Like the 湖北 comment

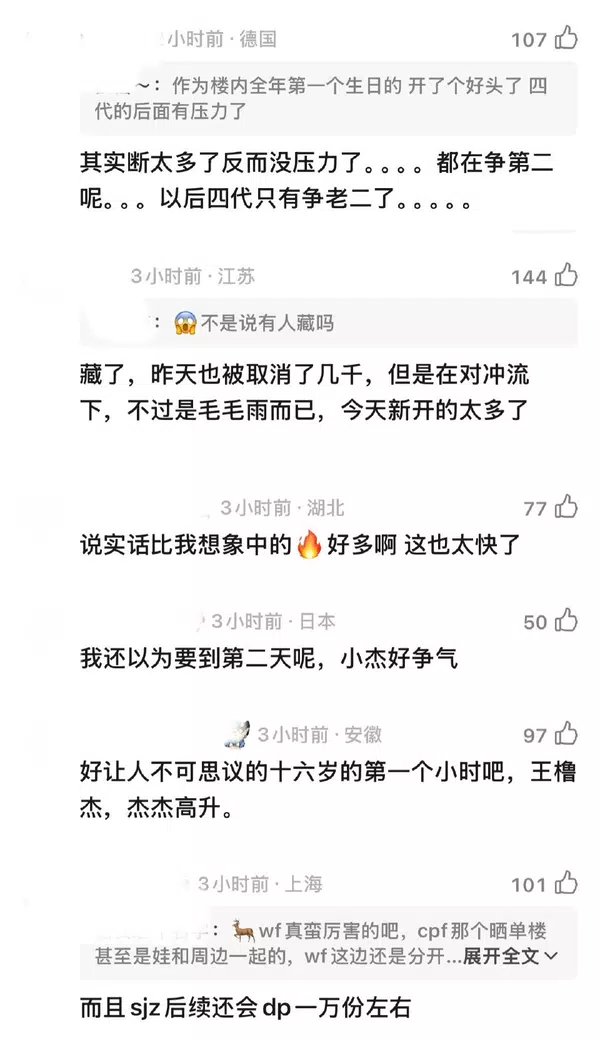(566, 507)
